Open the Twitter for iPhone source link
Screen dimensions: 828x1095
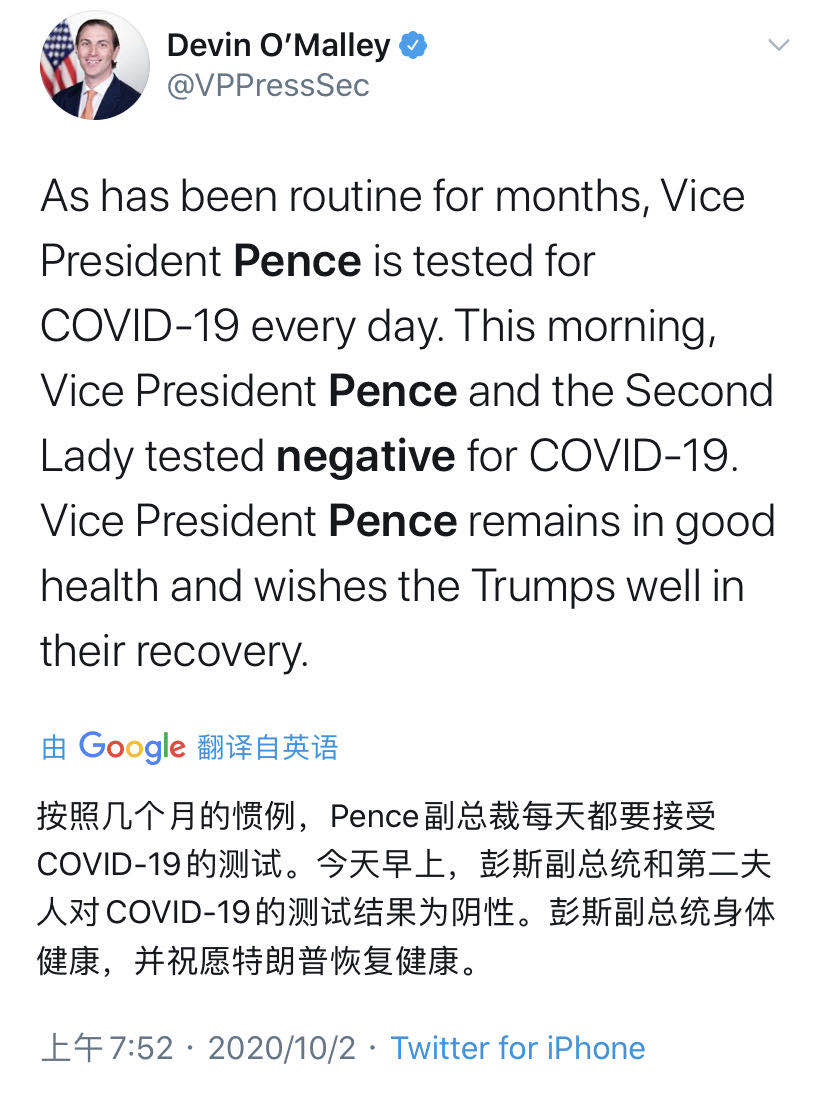coord(517,1048)
